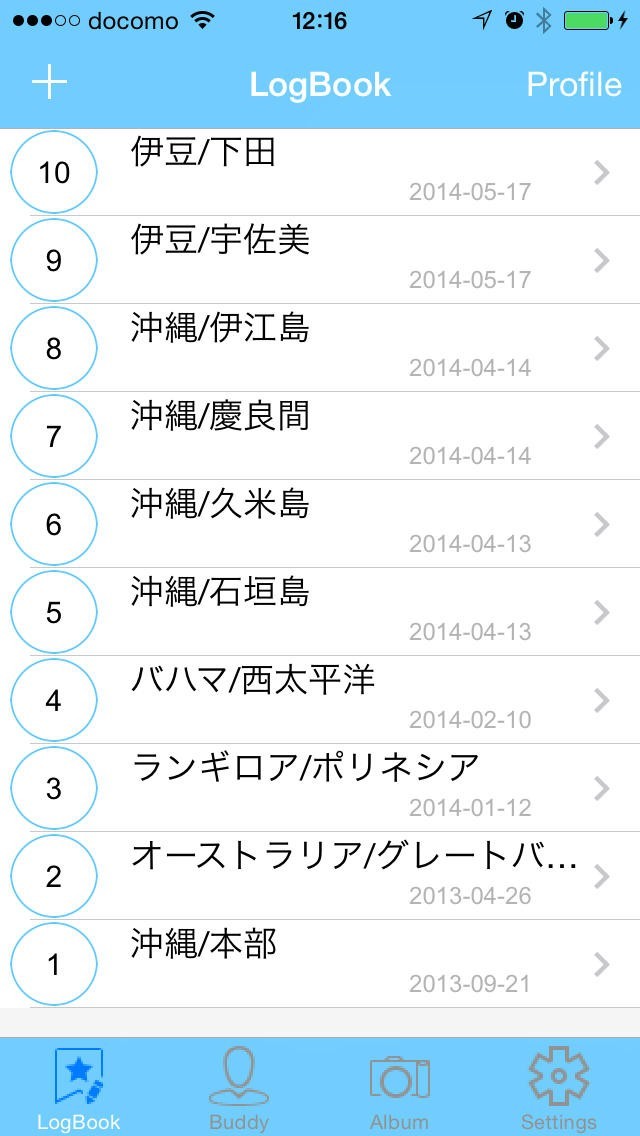
Task: Open log 2 オーストラリア/グレートバ…
Action: [x=320, y=876]
